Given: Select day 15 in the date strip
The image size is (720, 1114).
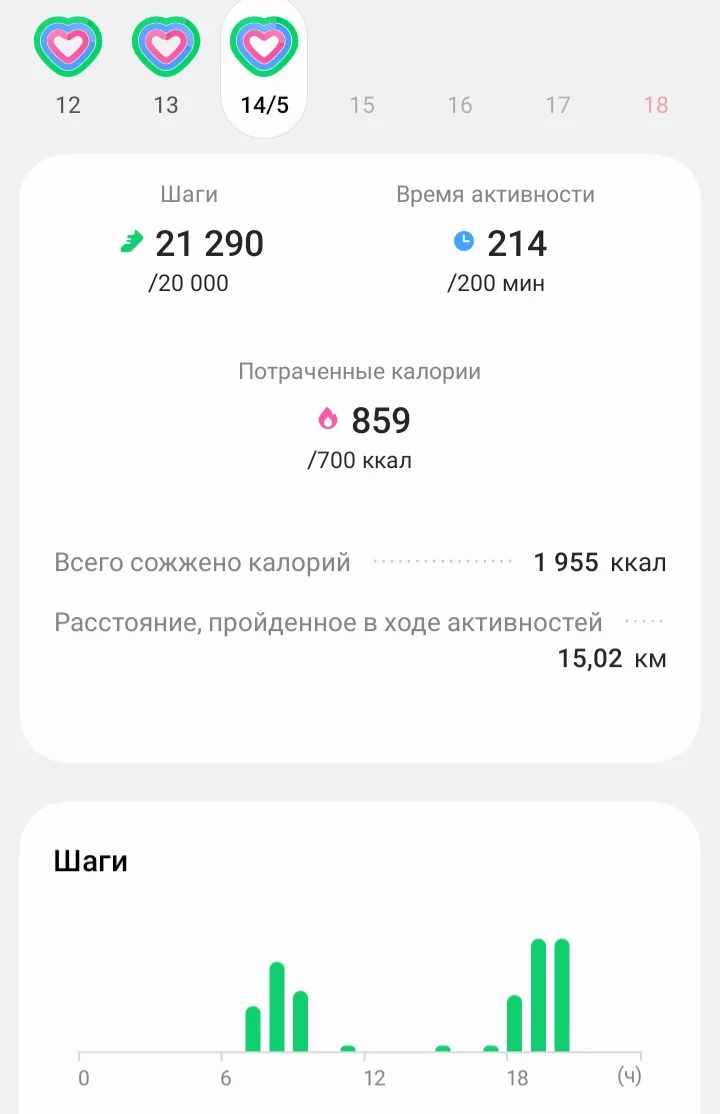Looking at the screenshot, I should 362,104.
